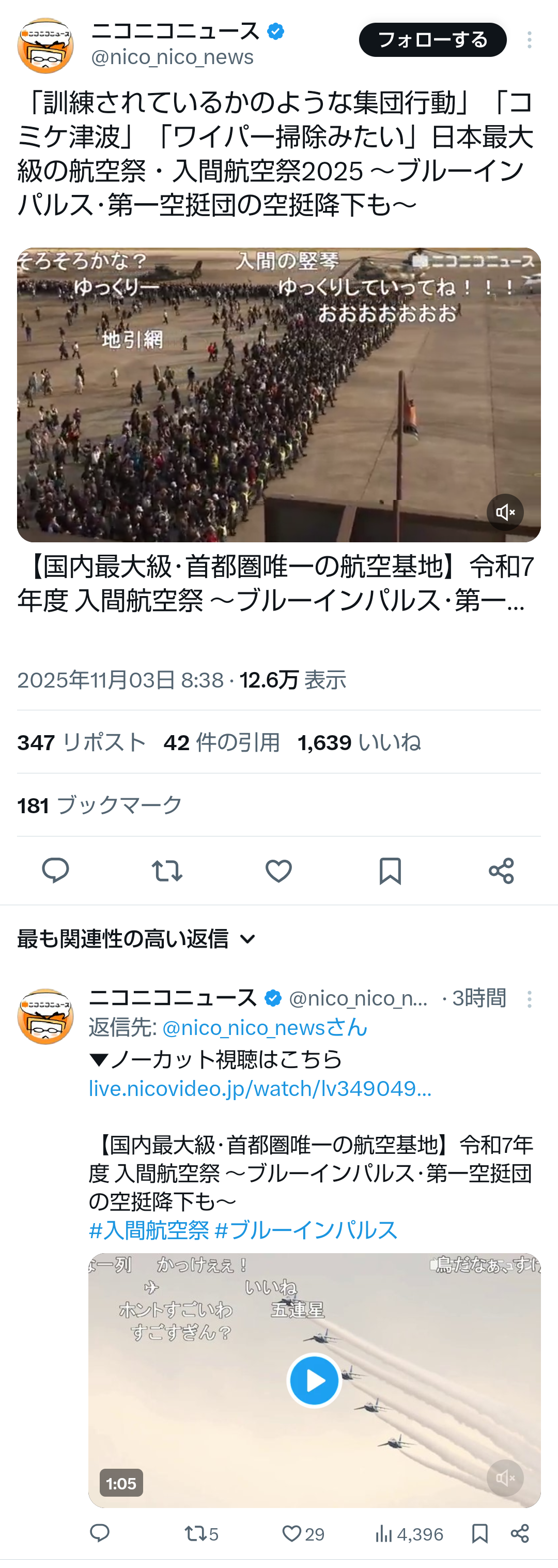
Task: View the 1,639 いいね list
Action: [359, 742]
